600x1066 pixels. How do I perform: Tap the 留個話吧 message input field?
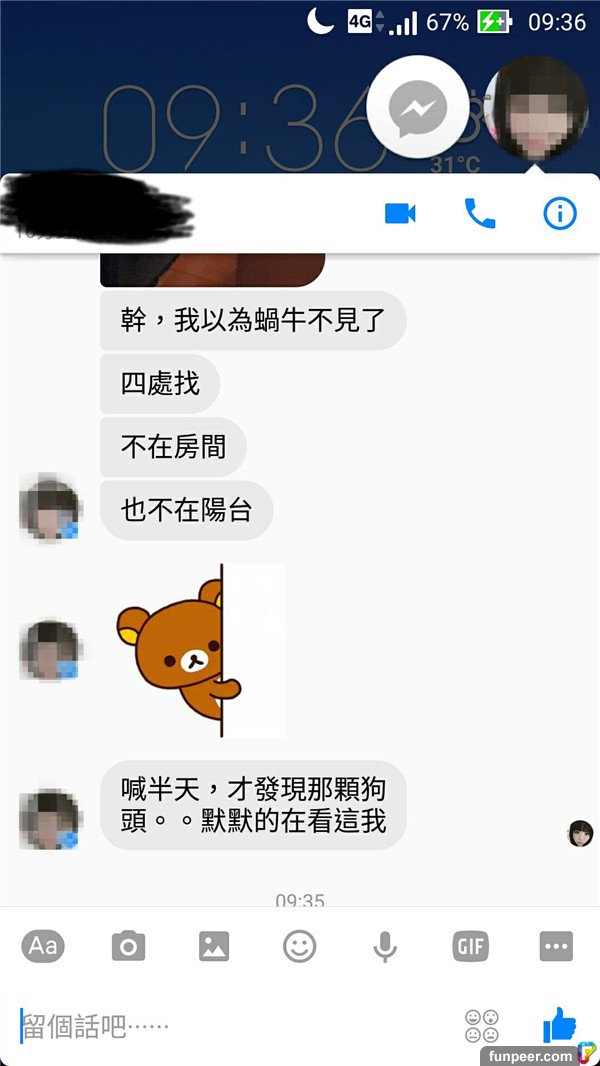pyautogui.click(x=230, y=1026)
